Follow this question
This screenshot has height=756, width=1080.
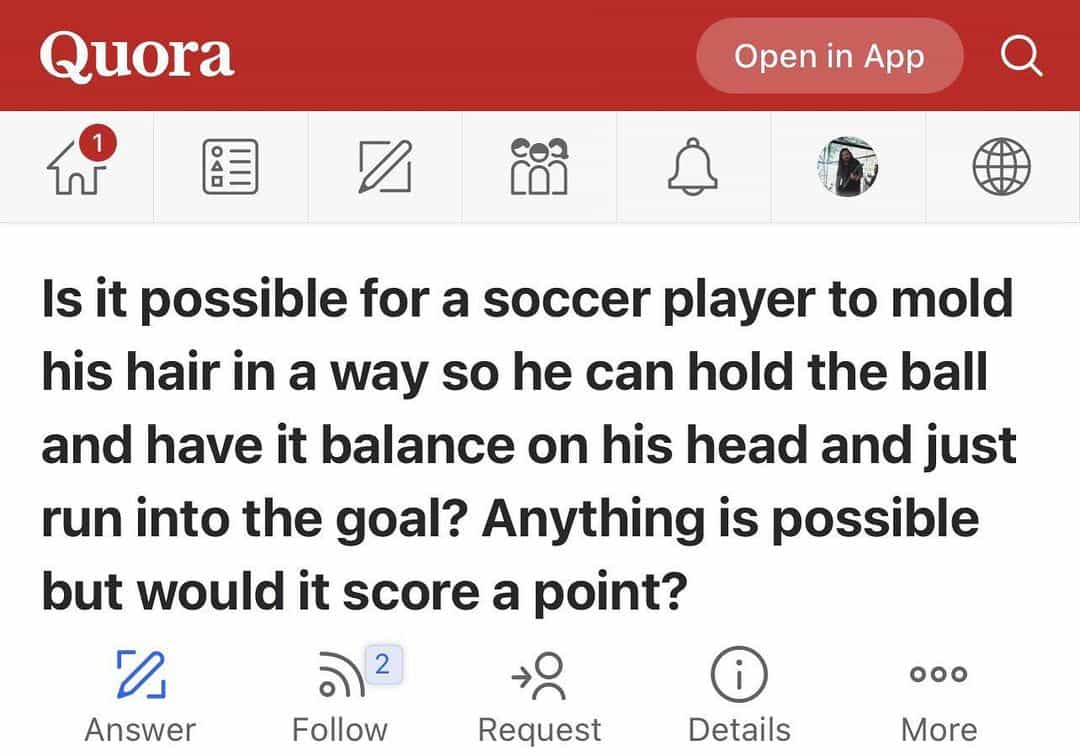pos(340,695)
